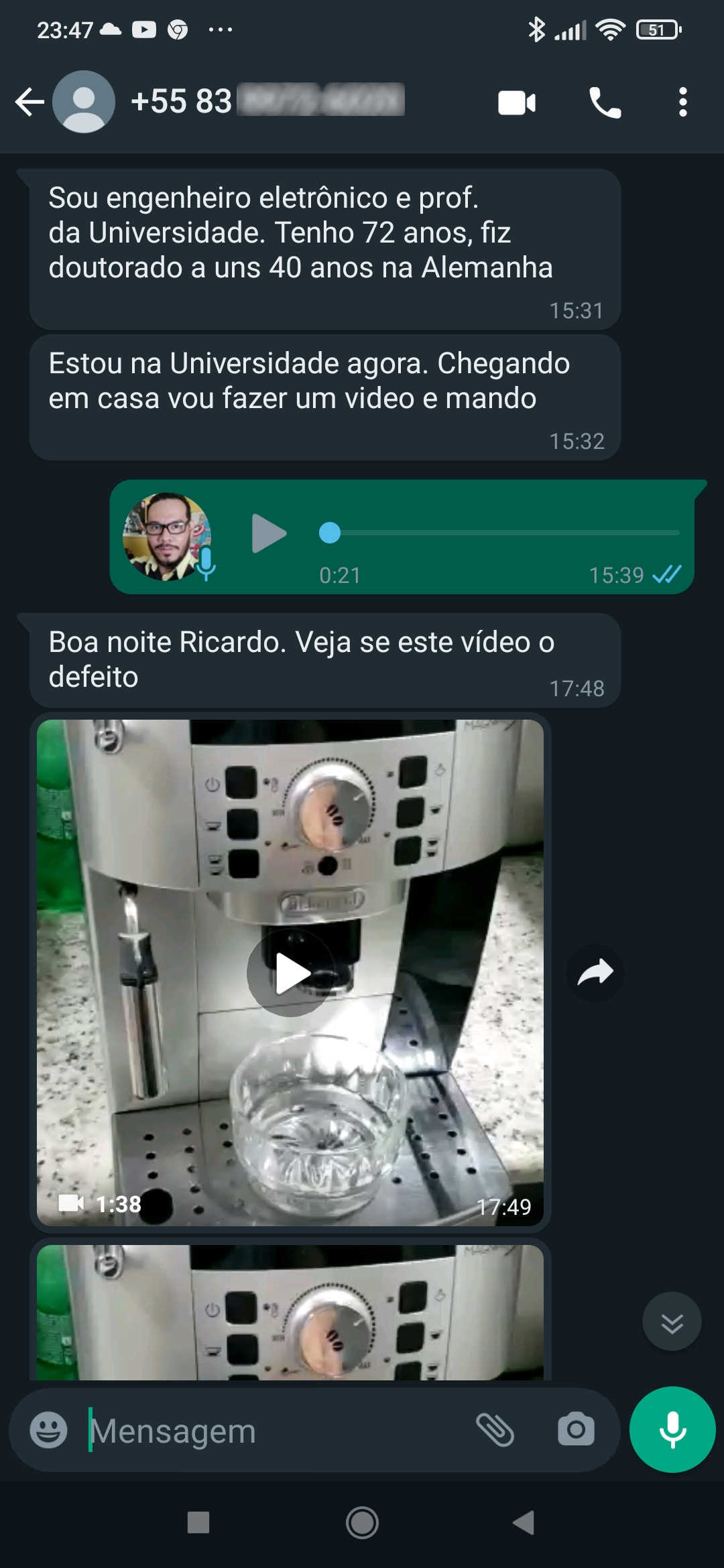This screenshot has width=724, height=1568.
Task: Record a voice message with the microphone
Action: 672,1430
